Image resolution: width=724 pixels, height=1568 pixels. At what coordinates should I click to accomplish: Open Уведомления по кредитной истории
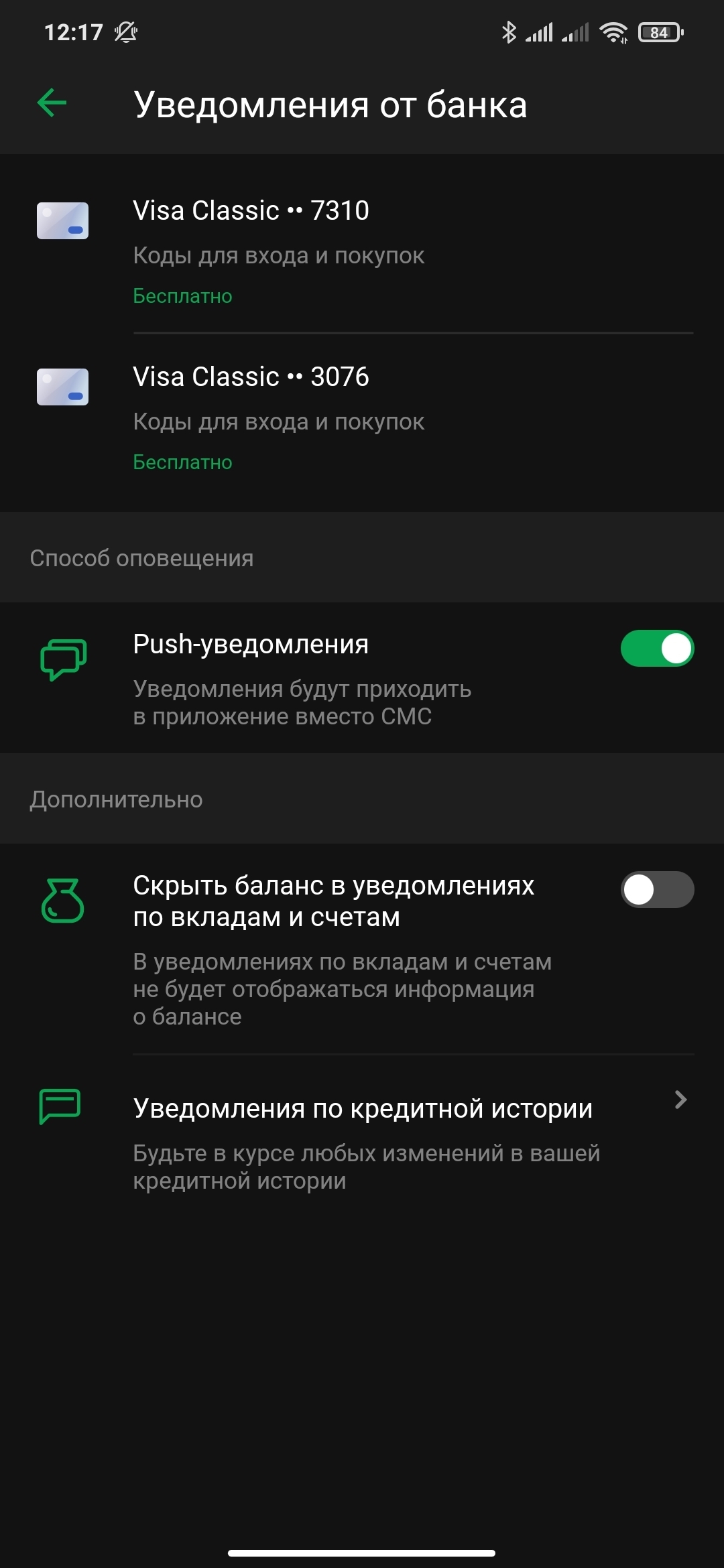pos(362,1138)
